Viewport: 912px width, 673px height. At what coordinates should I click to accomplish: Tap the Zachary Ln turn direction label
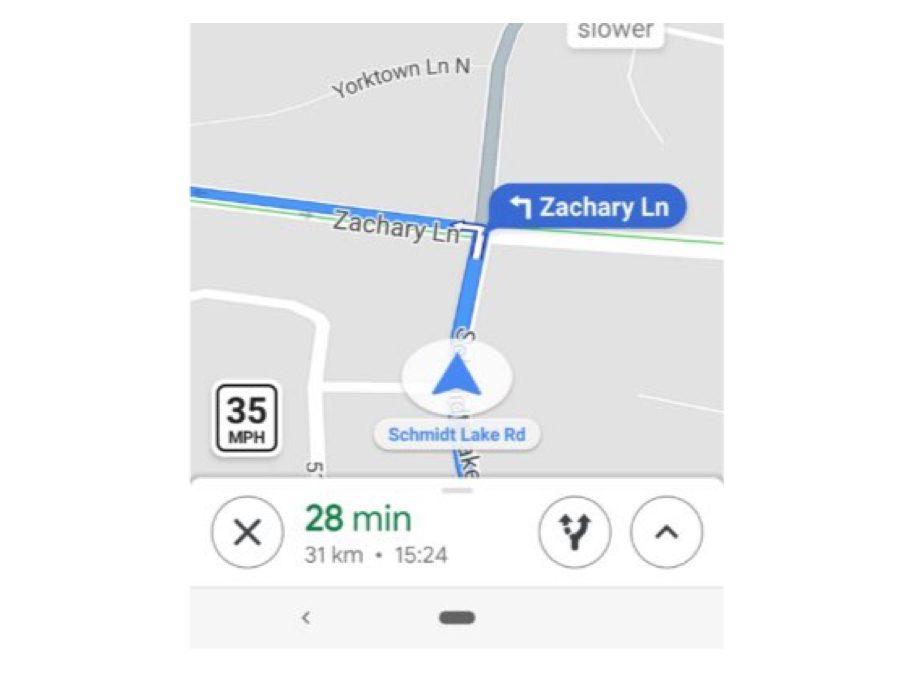tap(587, 208)
